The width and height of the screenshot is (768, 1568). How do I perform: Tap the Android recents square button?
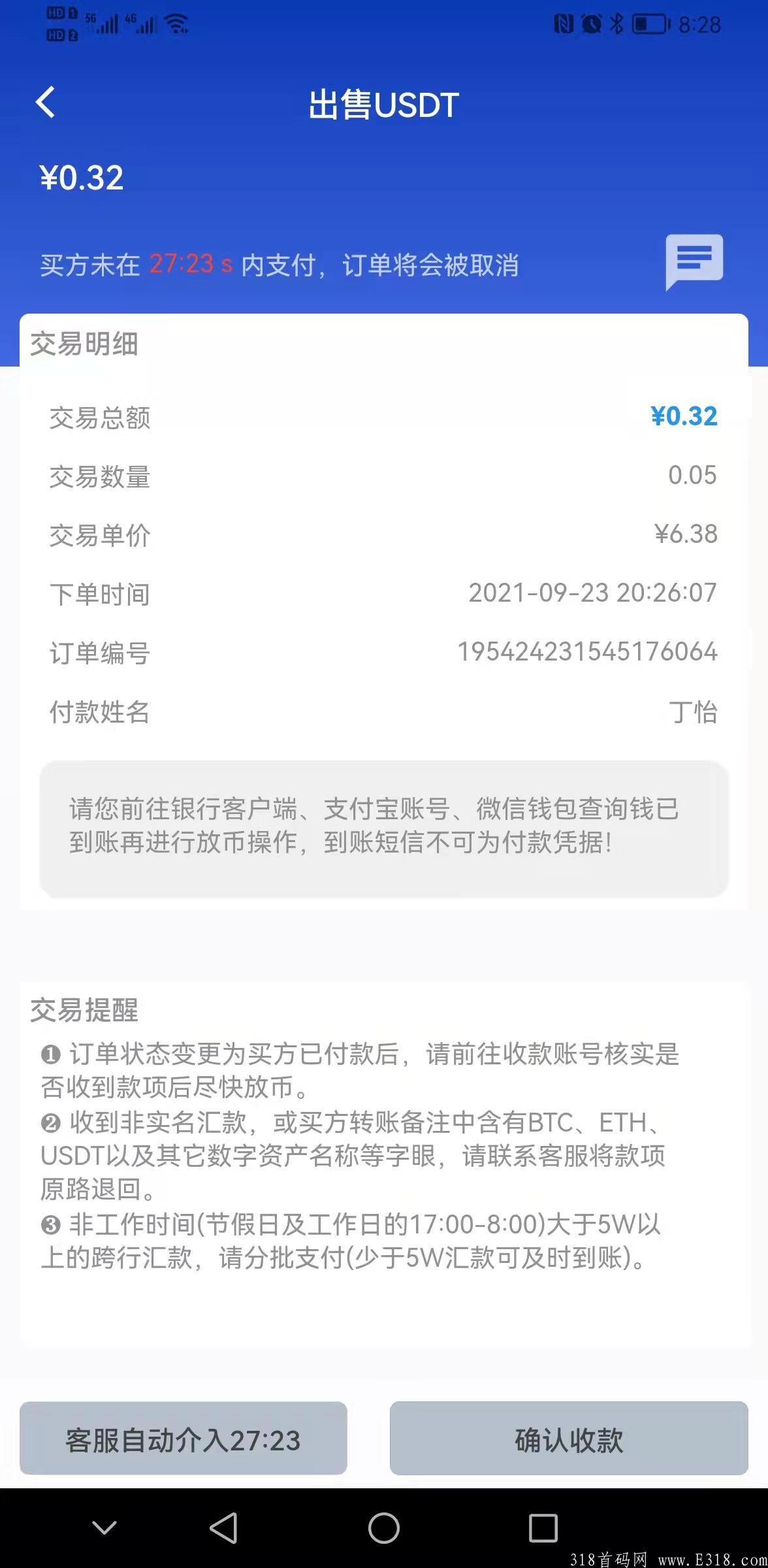[543, 1526]
